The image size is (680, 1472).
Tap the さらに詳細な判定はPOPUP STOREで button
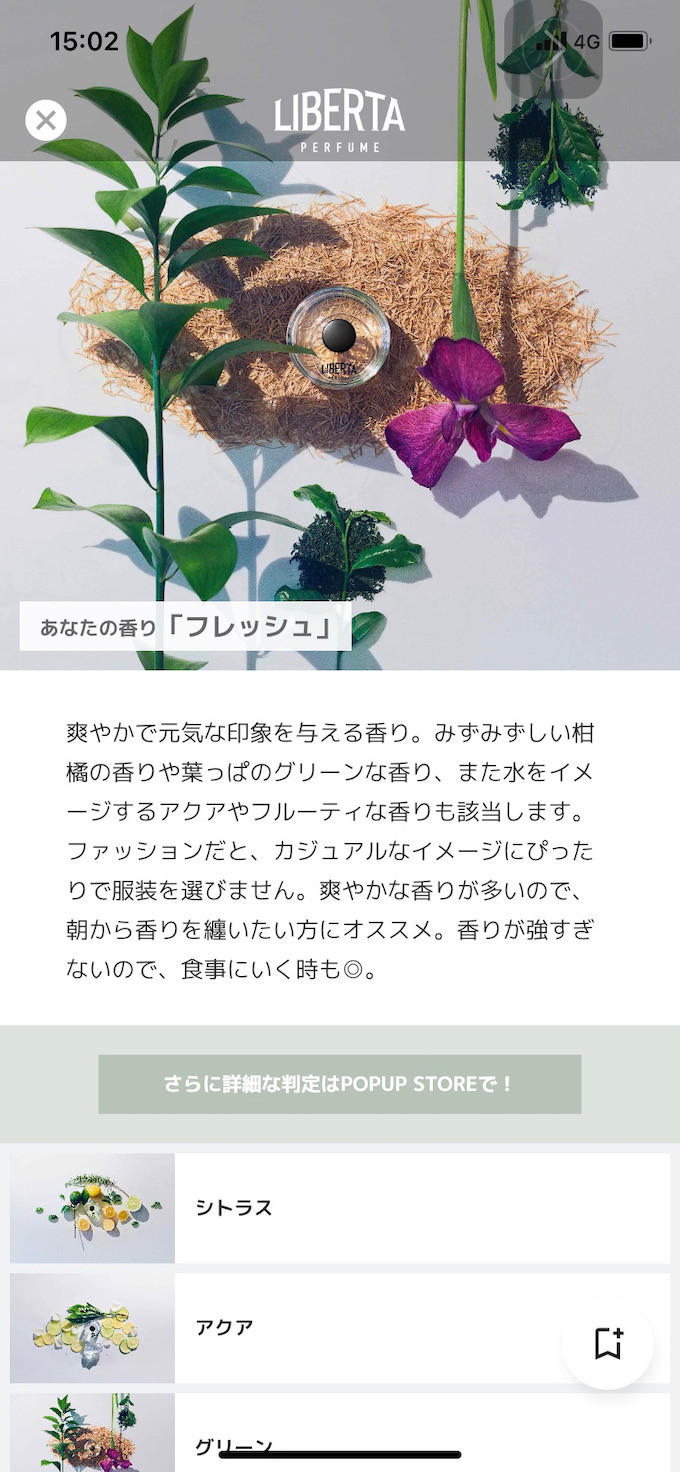(339, 1084)
